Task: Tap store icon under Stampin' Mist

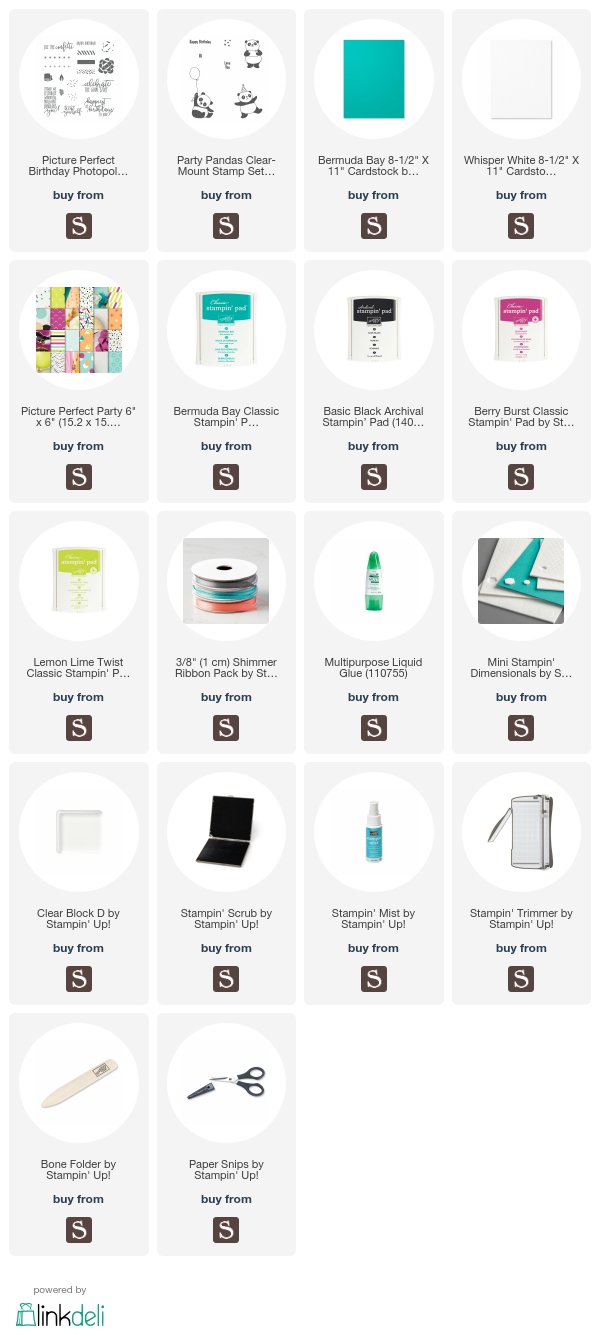Action: pos(373,978)
